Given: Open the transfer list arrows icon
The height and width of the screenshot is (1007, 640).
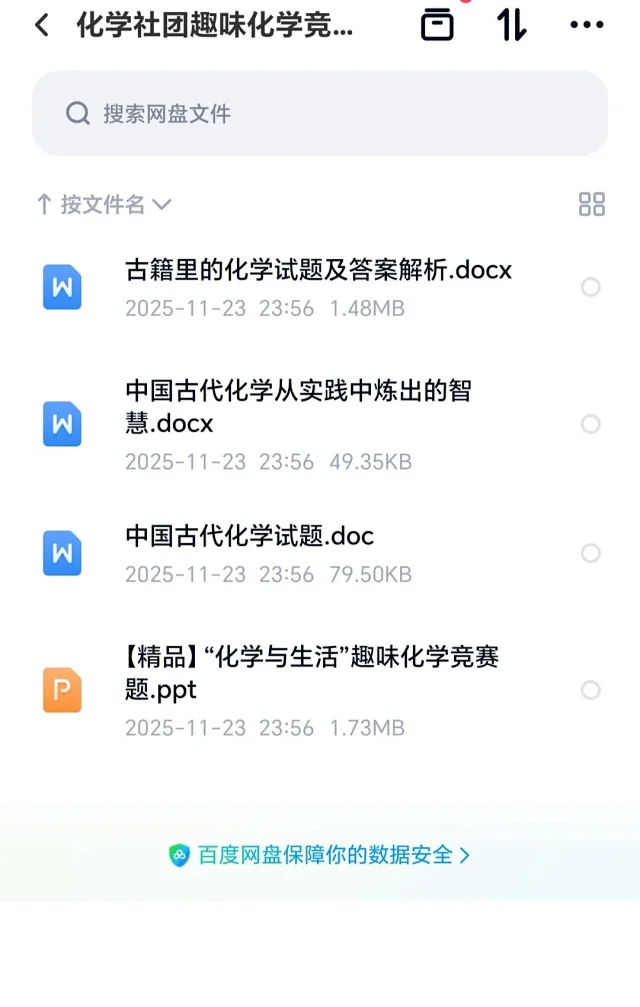Looking at the screenshot, I should 511,25.
